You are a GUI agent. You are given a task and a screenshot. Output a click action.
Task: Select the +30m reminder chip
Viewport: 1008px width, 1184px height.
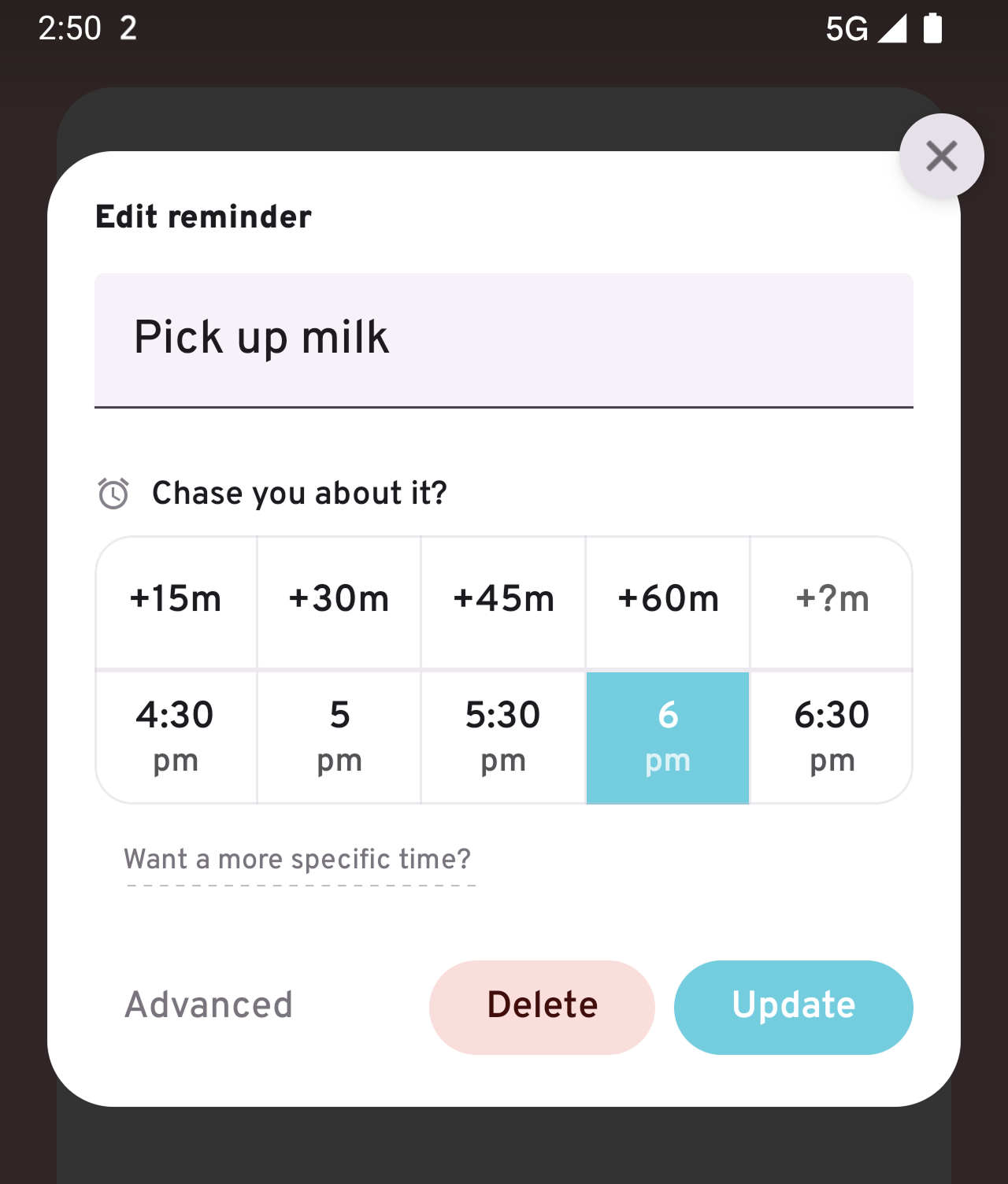tap(339, 599)
